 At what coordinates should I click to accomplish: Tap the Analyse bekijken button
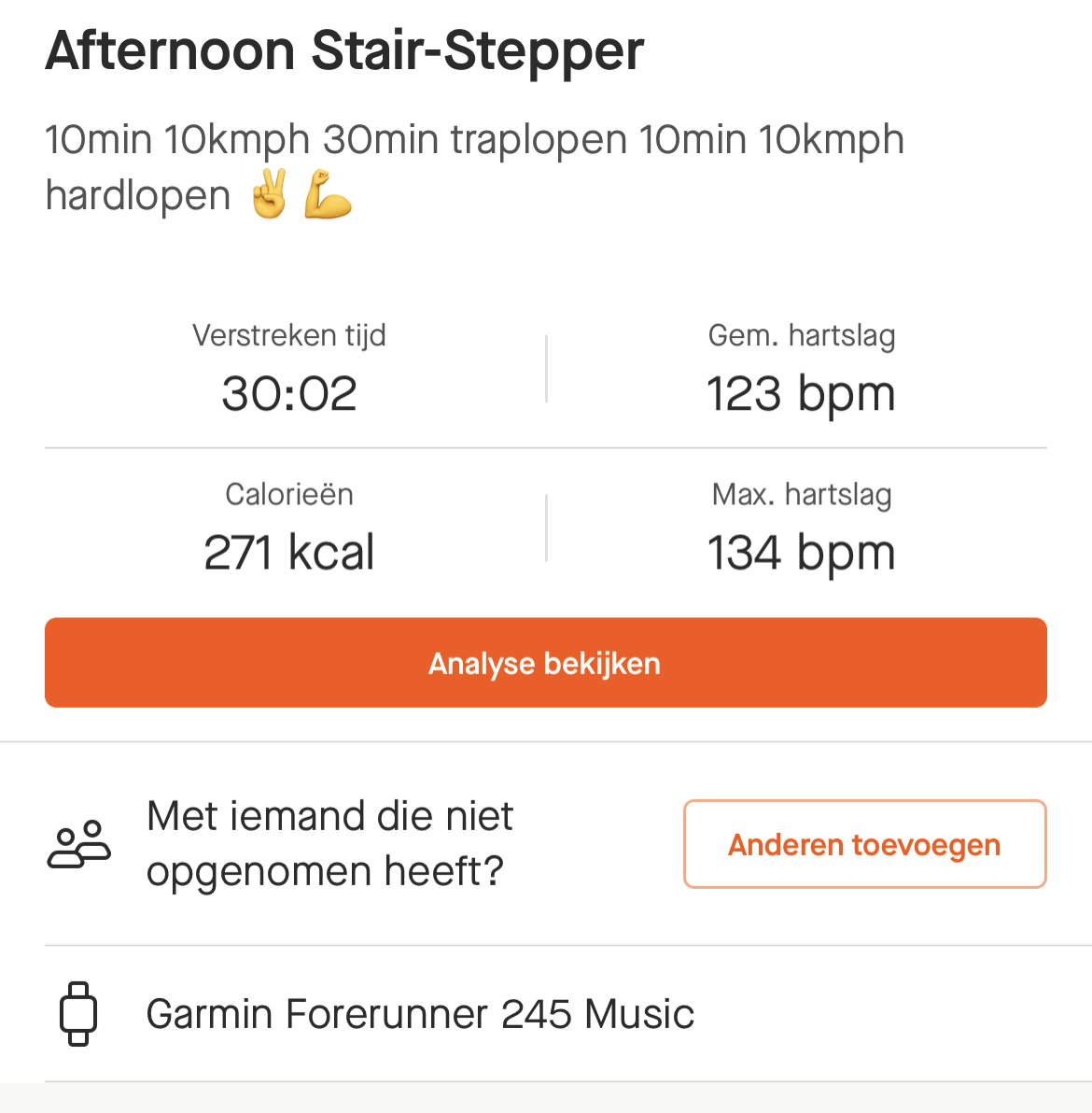point(545,663)
